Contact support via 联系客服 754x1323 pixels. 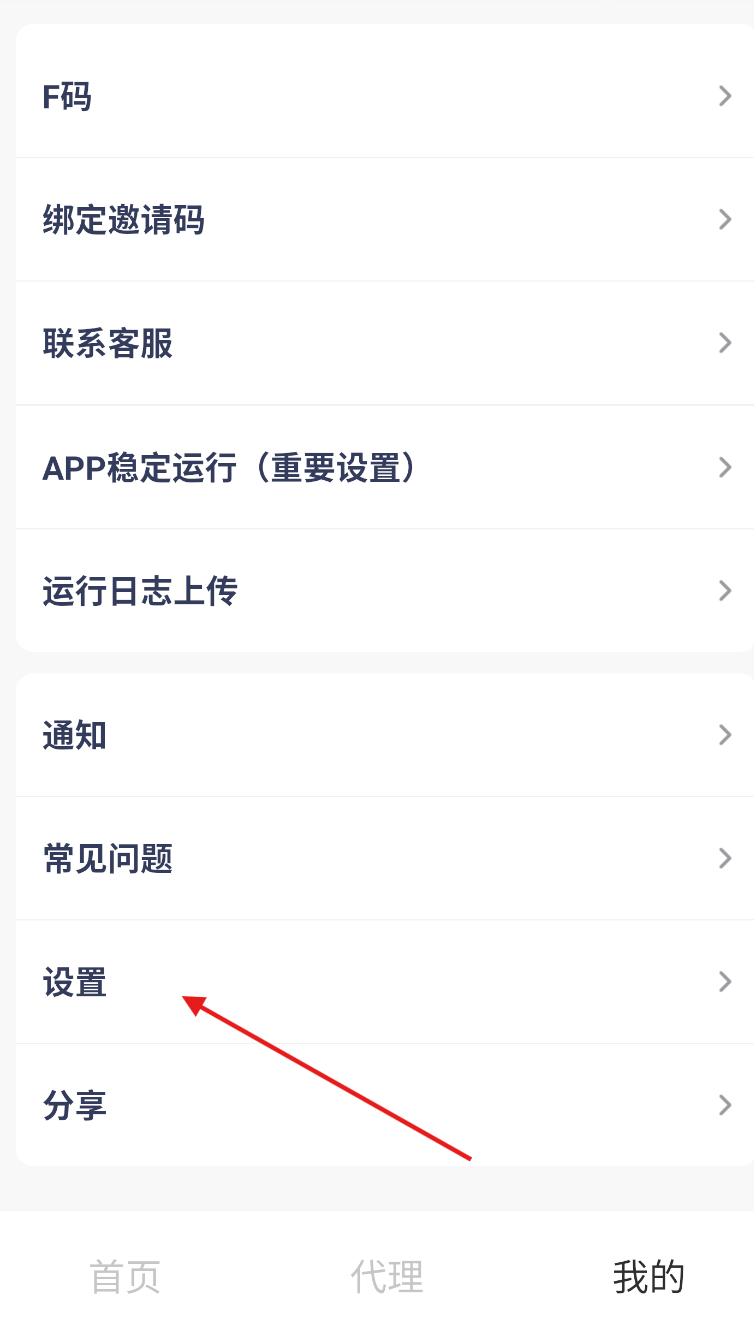[x=380, y=344]
